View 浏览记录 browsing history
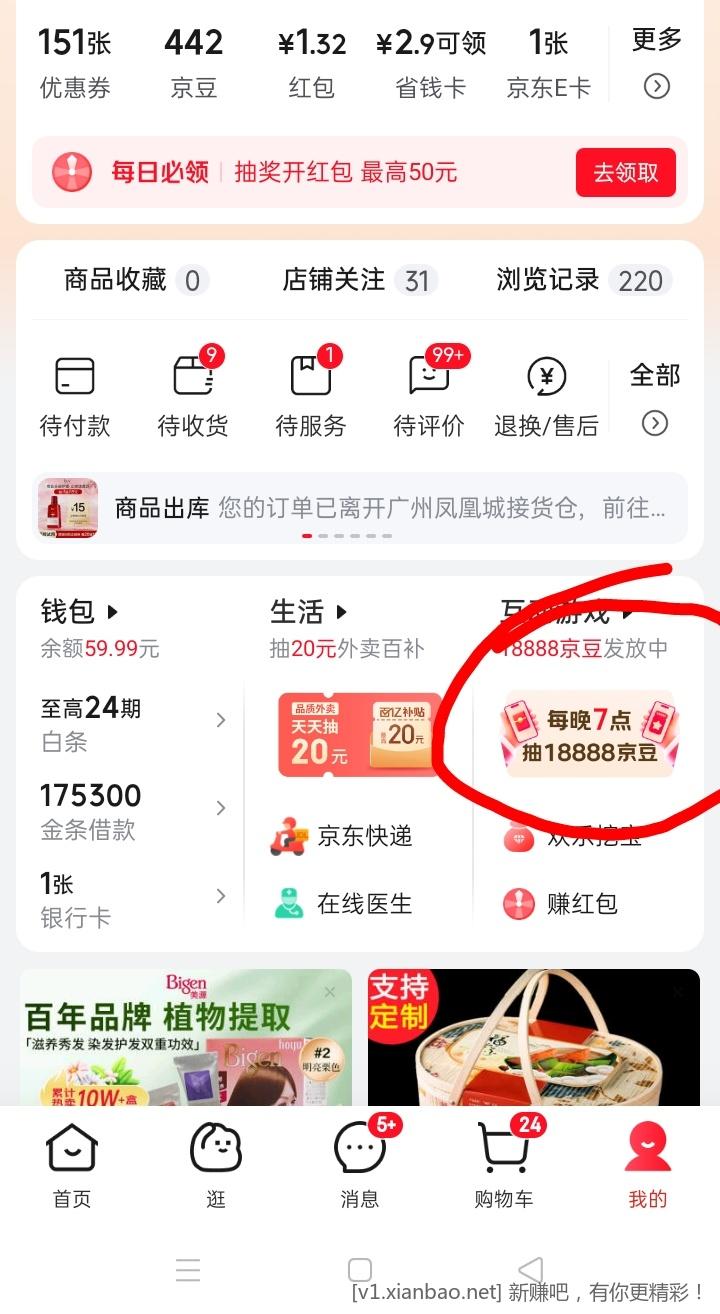 coord(584,280)
